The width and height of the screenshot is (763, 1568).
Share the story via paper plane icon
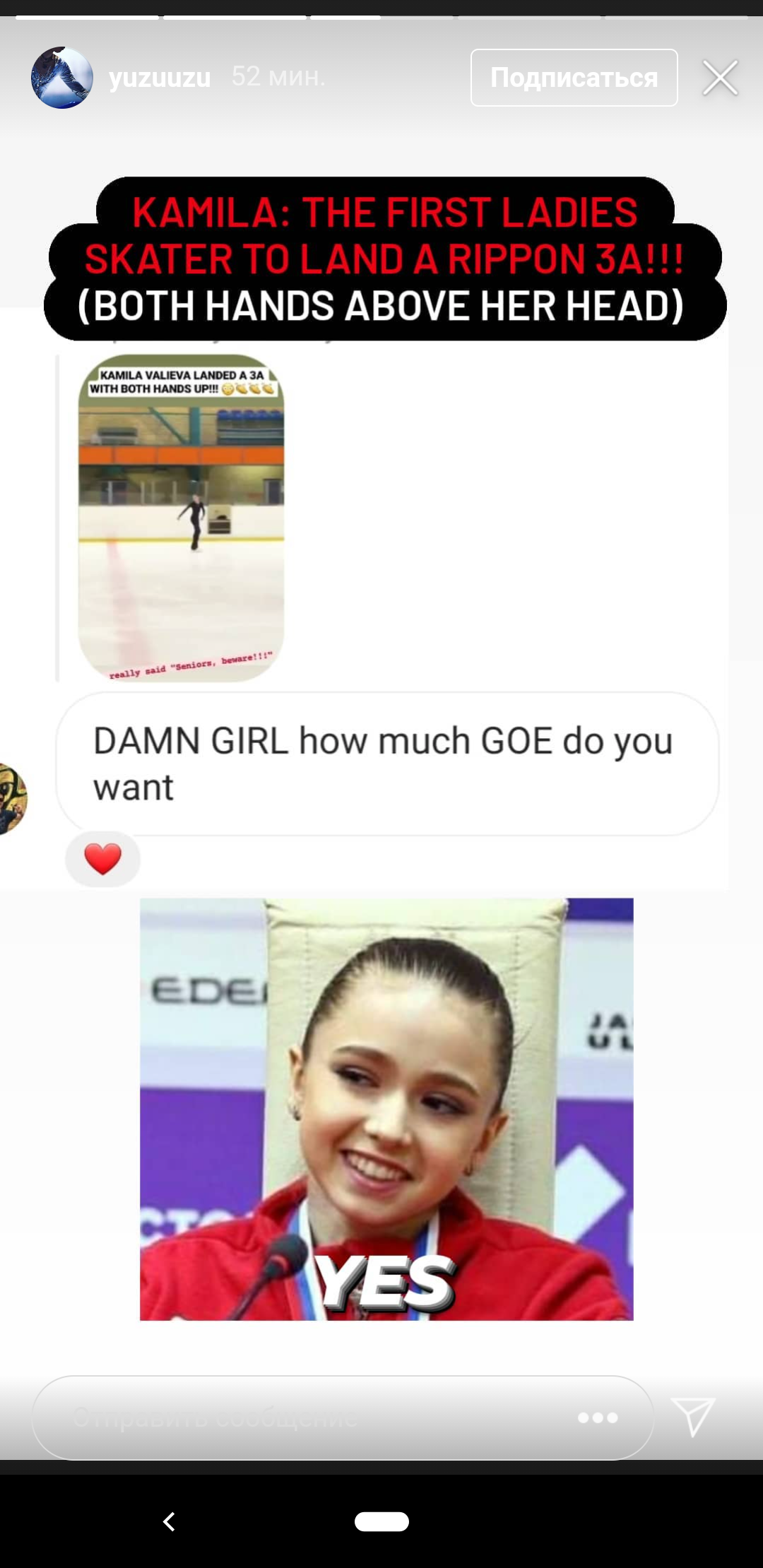point(694,1416)
